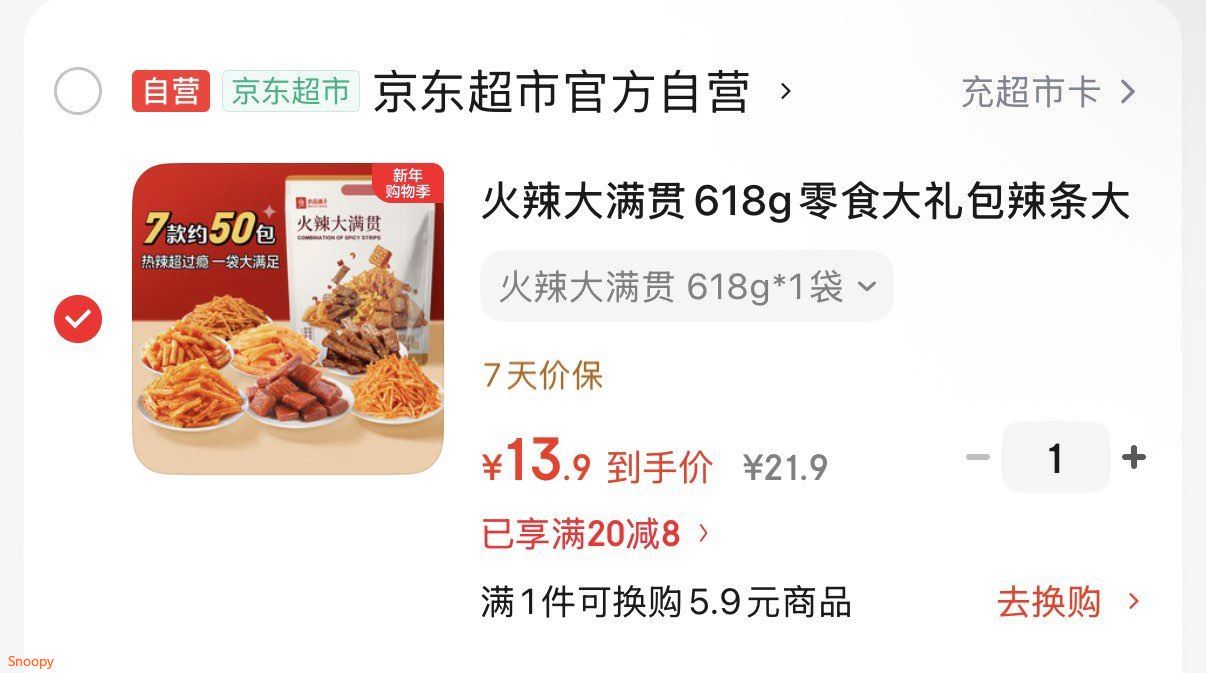Increase quantity with the plus button
This screenshot has height=673, width=1206.
[1133, 458]
